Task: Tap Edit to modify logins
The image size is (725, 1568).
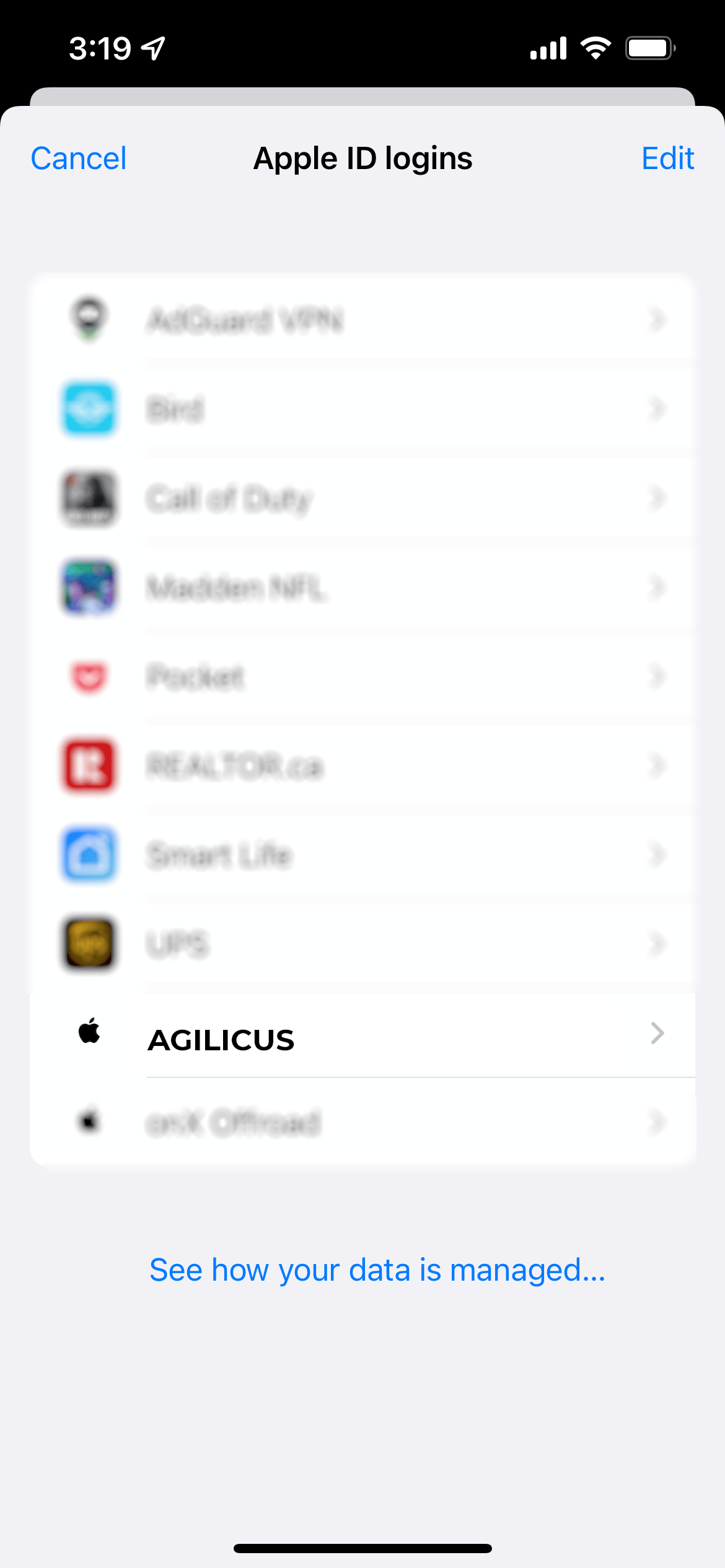Action: click(667, 159)
